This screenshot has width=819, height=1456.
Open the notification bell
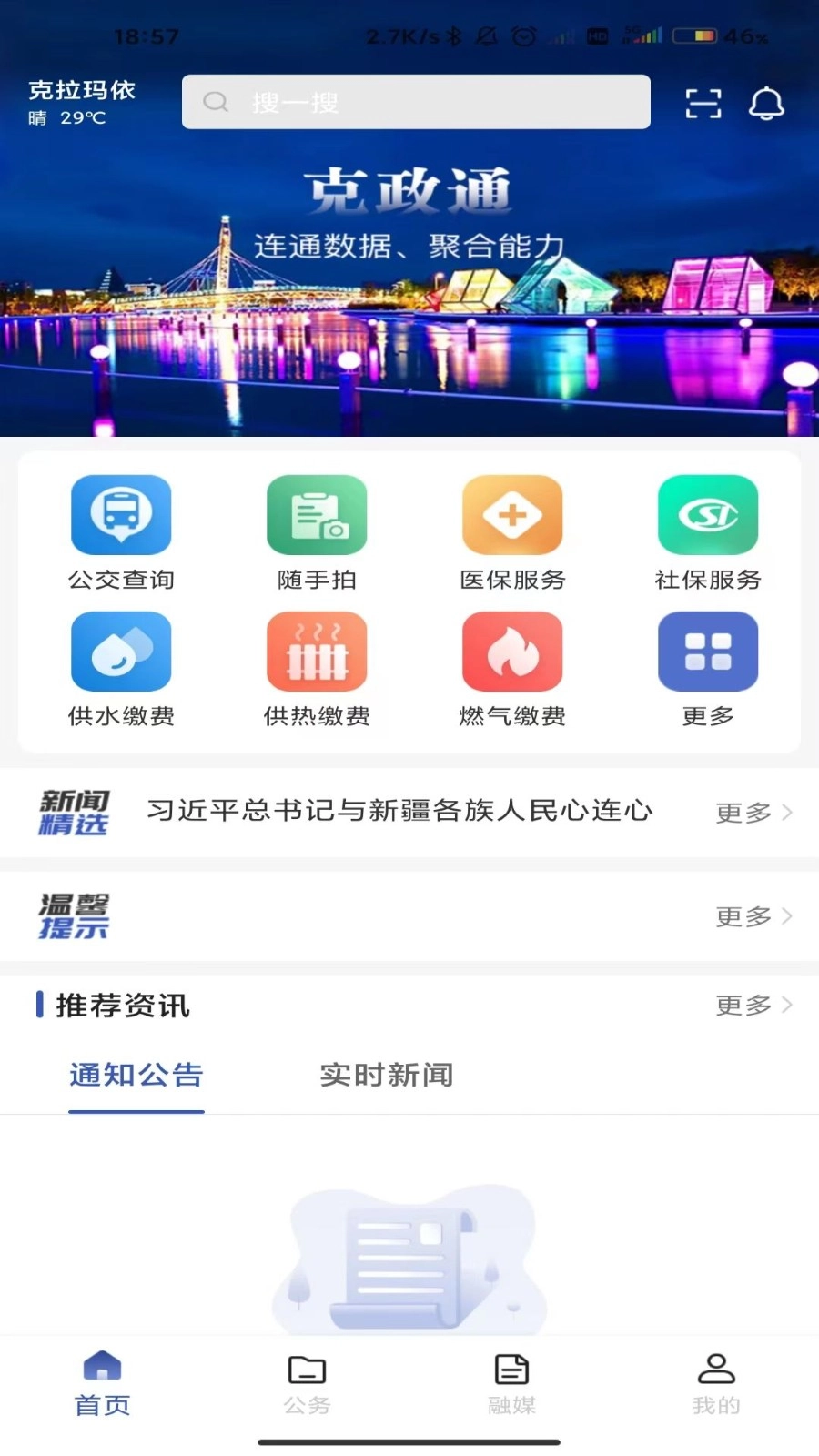click(x=767, y=102)
